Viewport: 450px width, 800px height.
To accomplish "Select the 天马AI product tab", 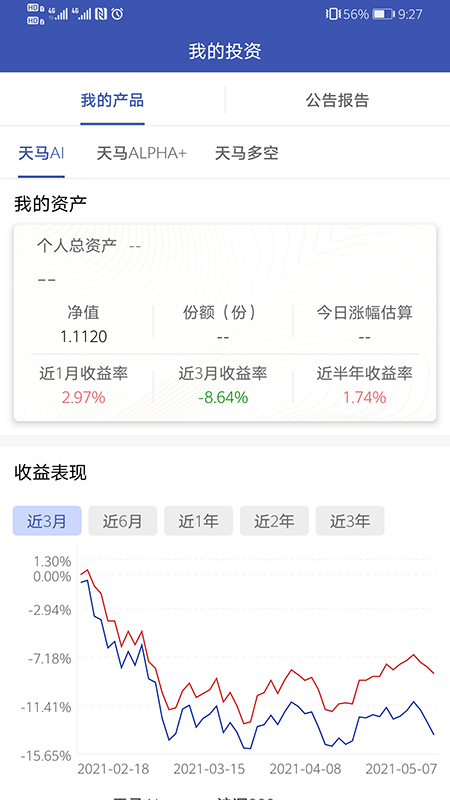I will pyautogui.click(x=41, y=154).
